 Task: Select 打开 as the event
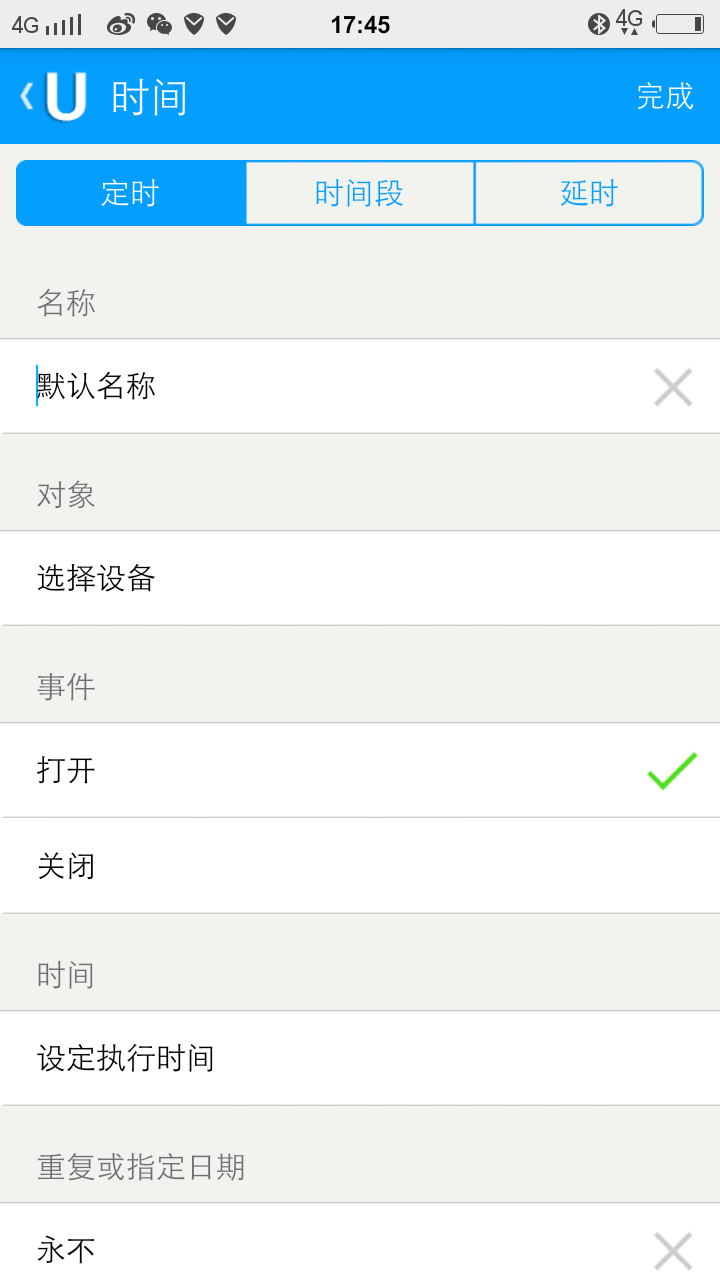[x=360, y=770]
